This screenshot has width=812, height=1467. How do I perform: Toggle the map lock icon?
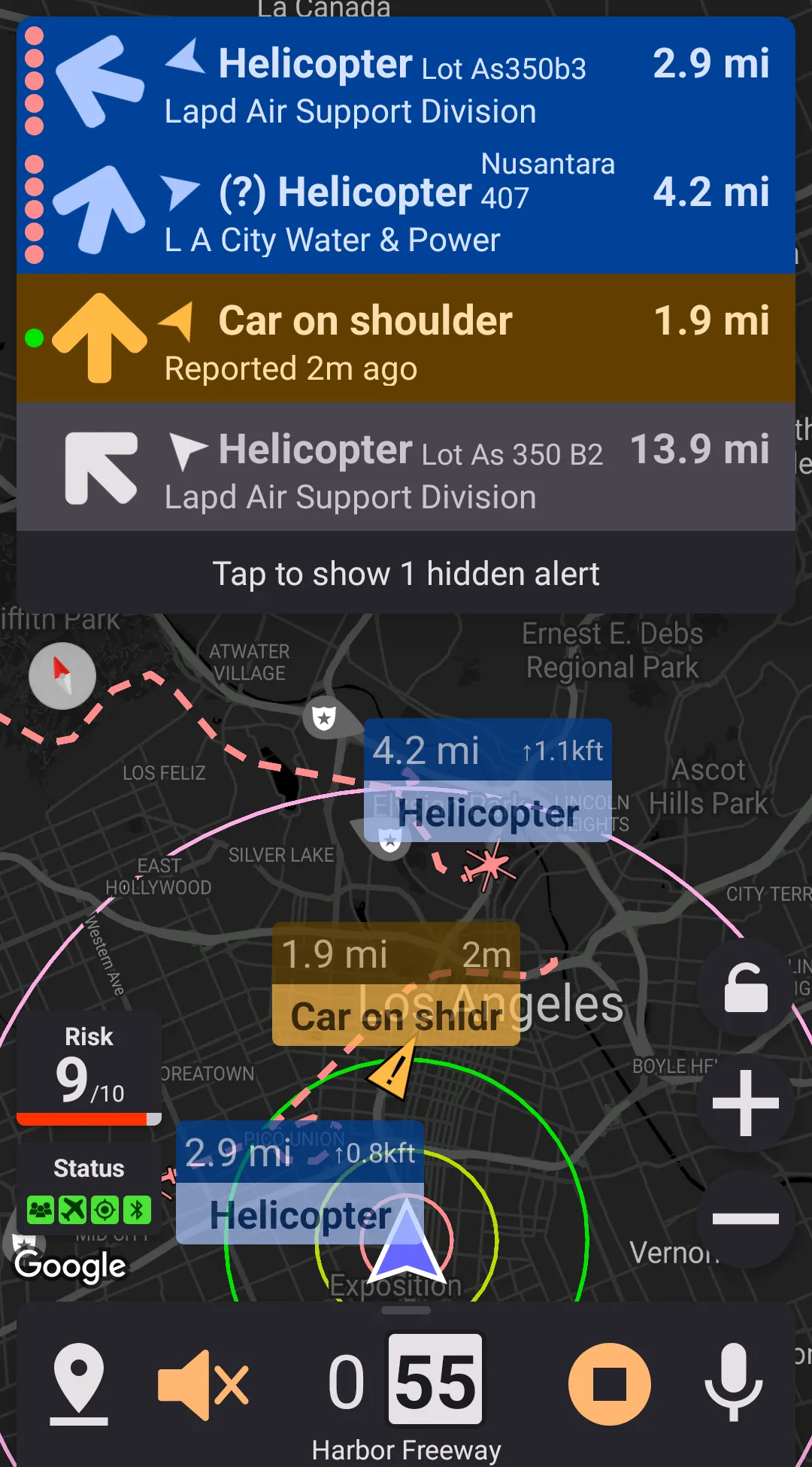coord(745,987)
